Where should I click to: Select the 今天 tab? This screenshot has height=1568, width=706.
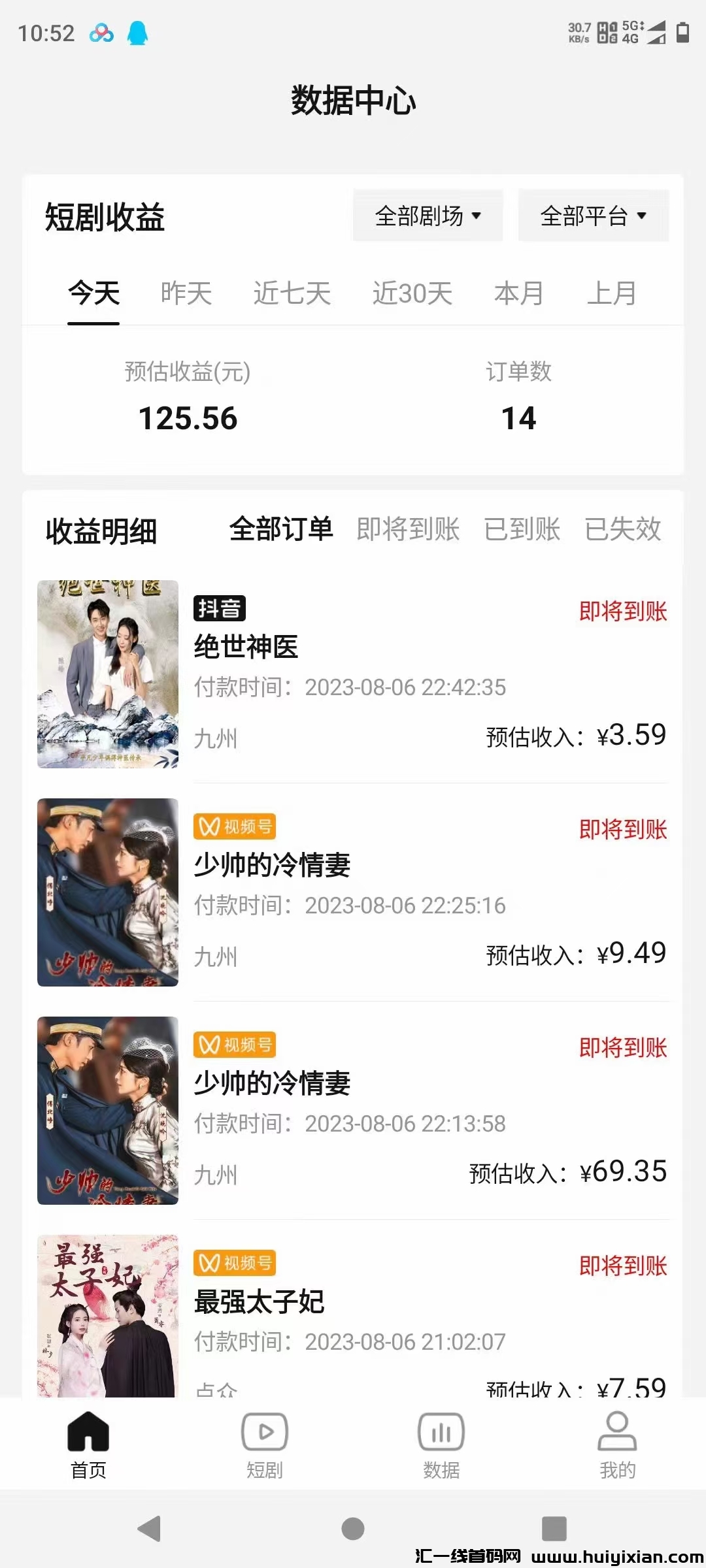click(x=94, y=293)
